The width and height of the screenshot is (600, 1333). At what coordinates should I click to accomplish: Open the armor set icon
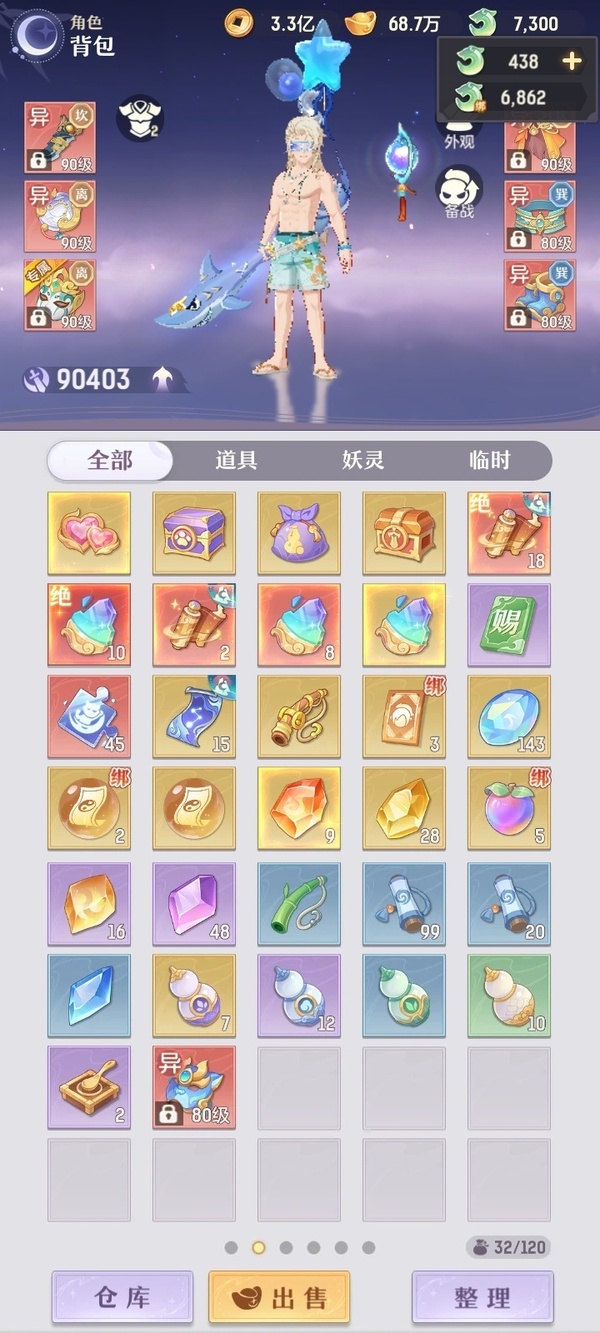pyautogui.click(x=139, y=118)
